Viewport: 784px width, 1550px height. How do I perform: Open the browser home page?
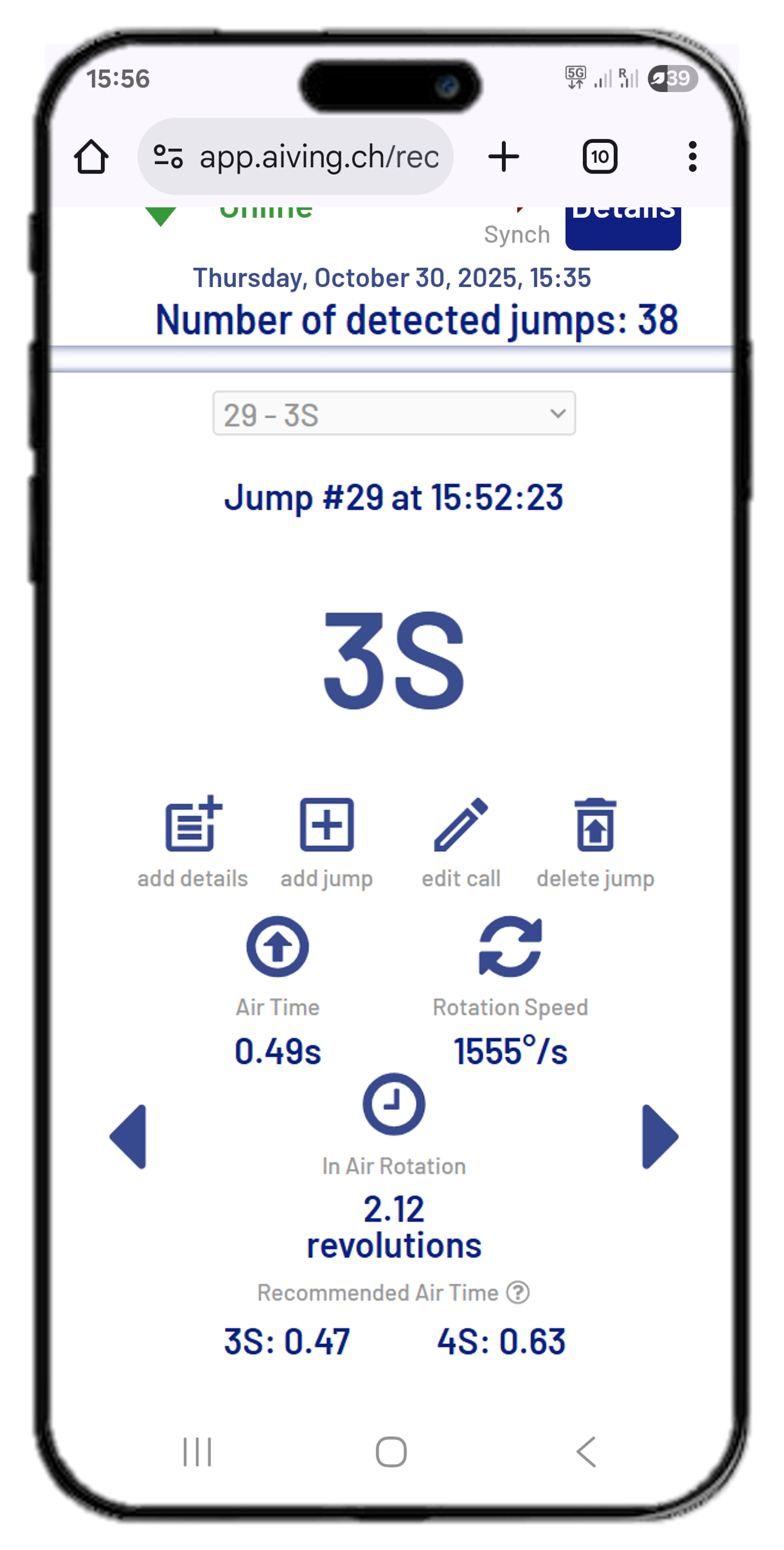coord(91,157)
